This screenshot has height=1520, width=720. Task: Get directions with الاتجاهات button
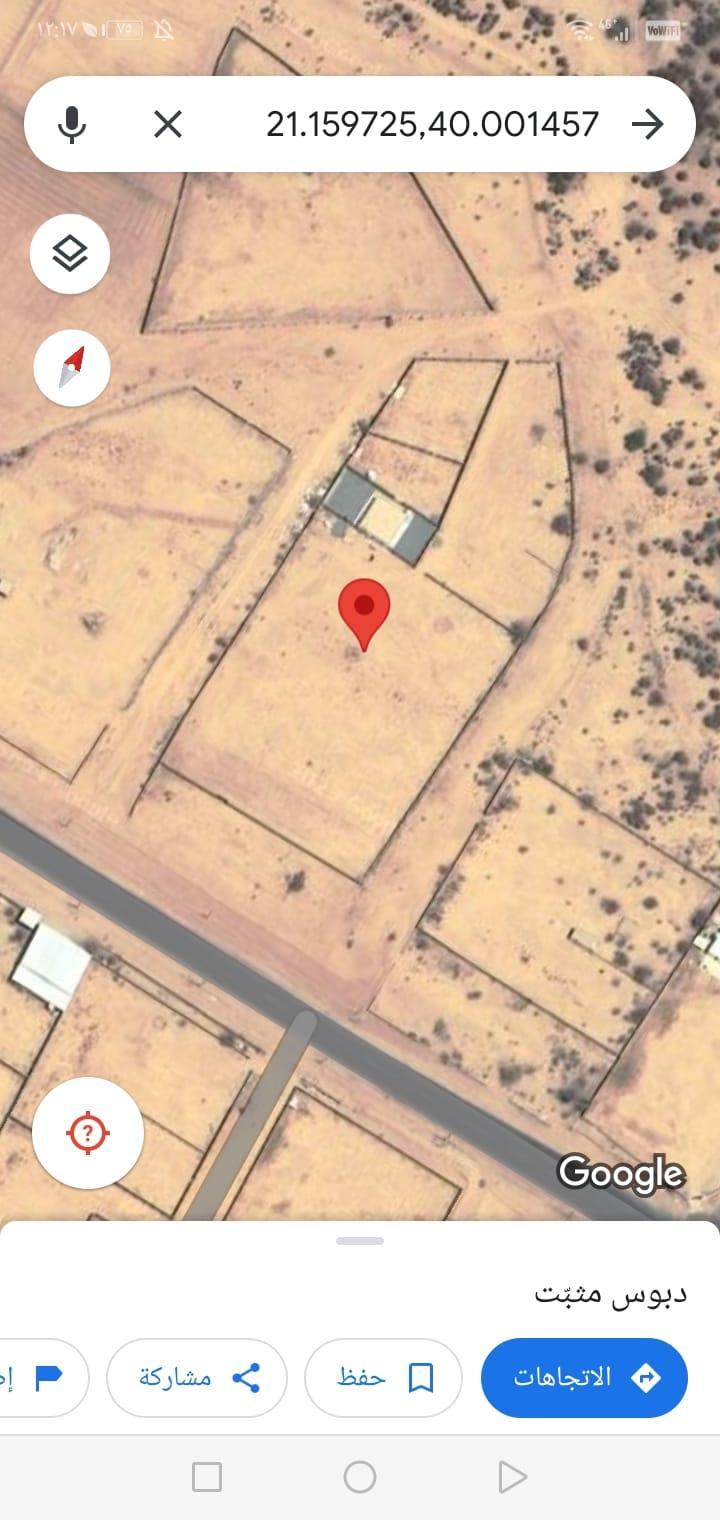[x=585, y=1377]
